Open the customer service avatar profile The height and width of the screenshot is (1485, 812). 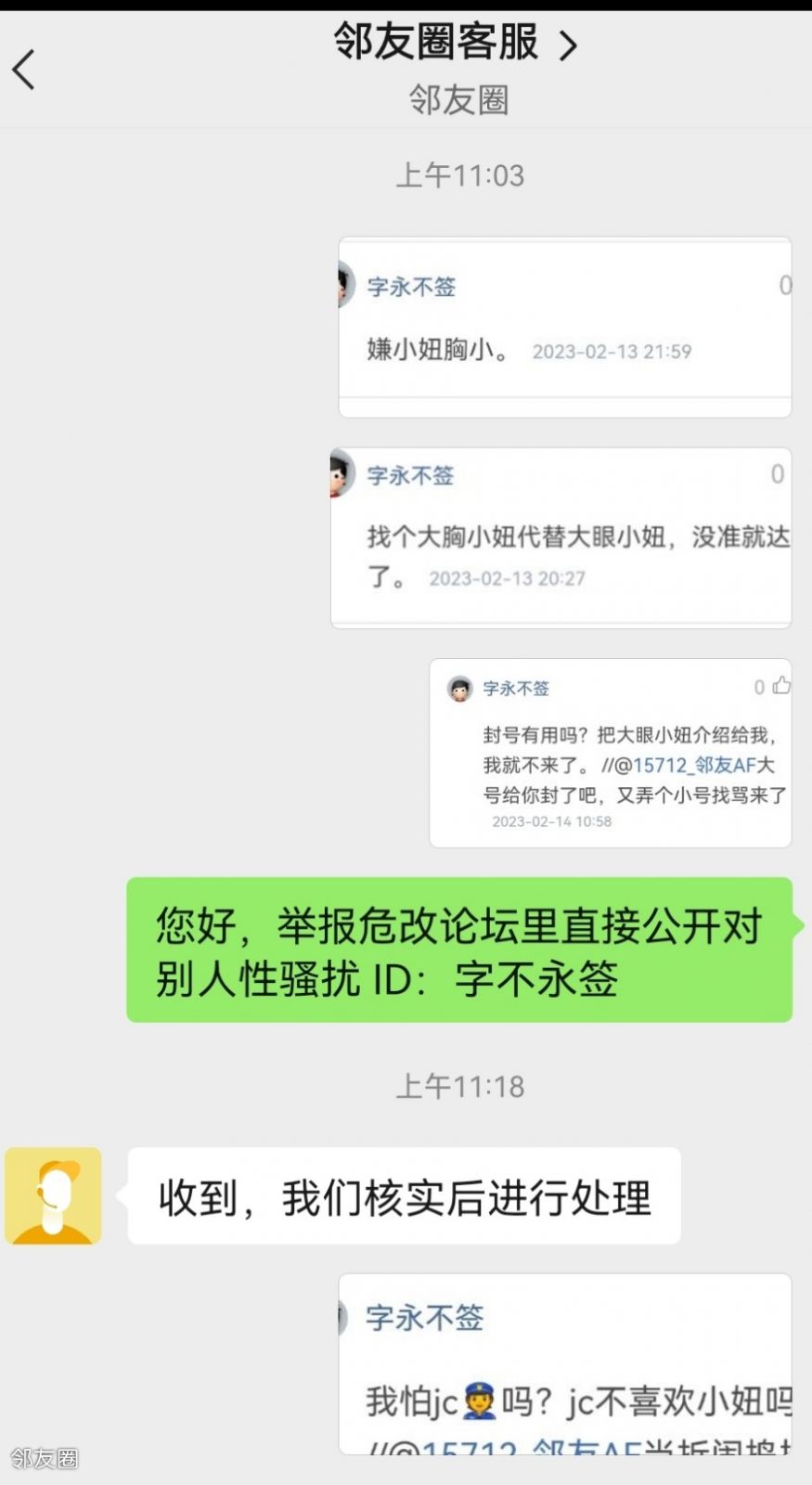point(53,1195)
